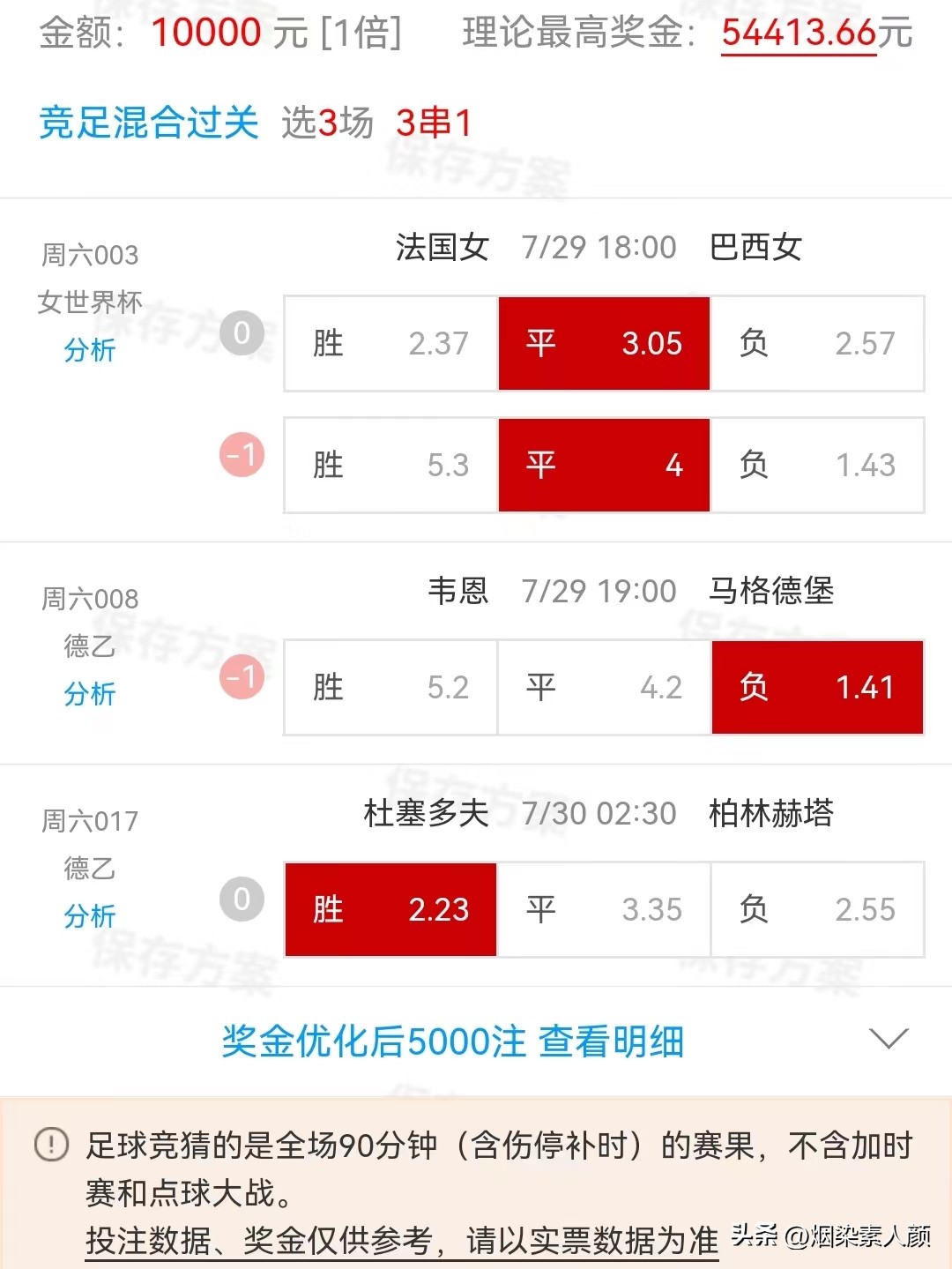This screenshot has width=952, height=1269.
Task: Select 胜 odds 2.37 for France women
Action: coord(390,343)
